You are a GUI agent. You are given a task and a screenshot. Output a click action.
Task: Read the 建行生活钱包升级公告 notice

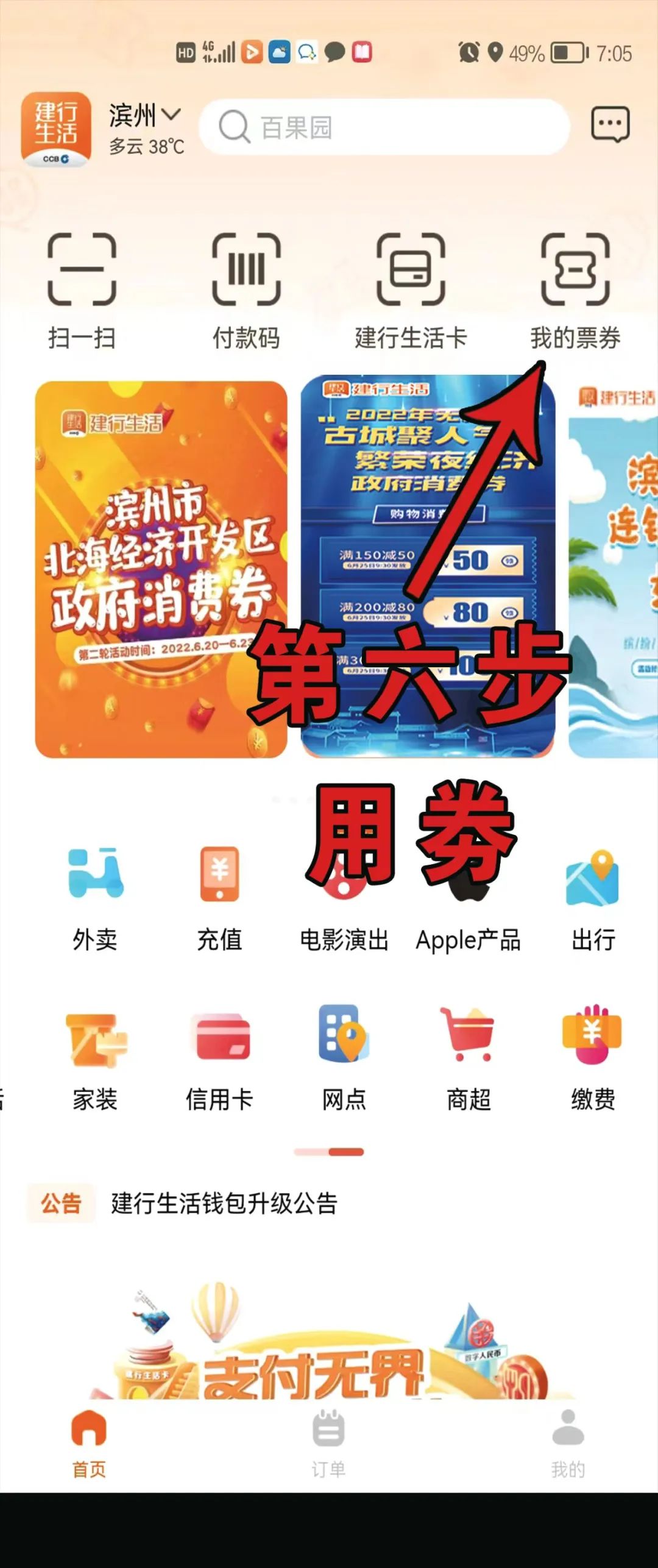pos(224,1203)
